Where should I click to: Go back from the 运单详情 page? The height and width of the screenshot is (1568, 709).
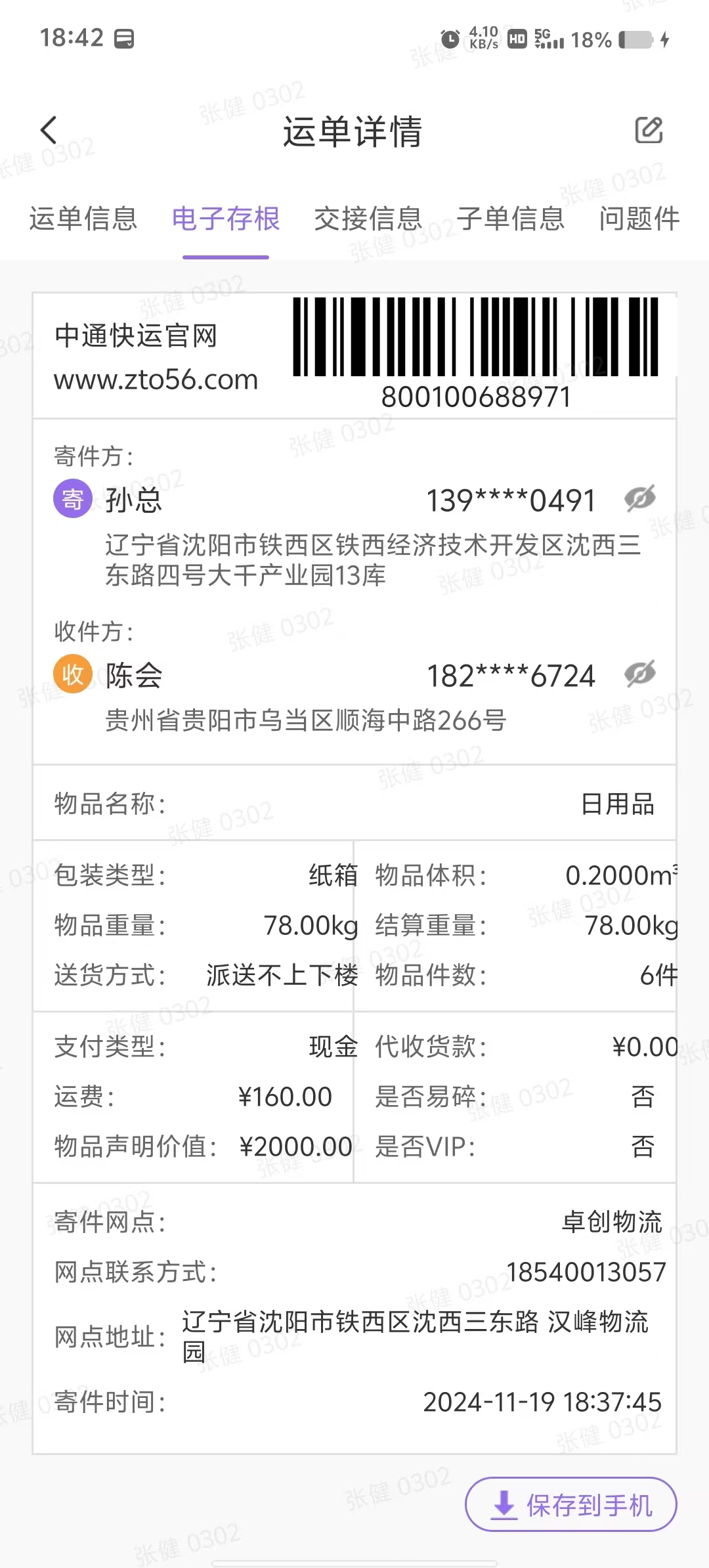[49, 131]
